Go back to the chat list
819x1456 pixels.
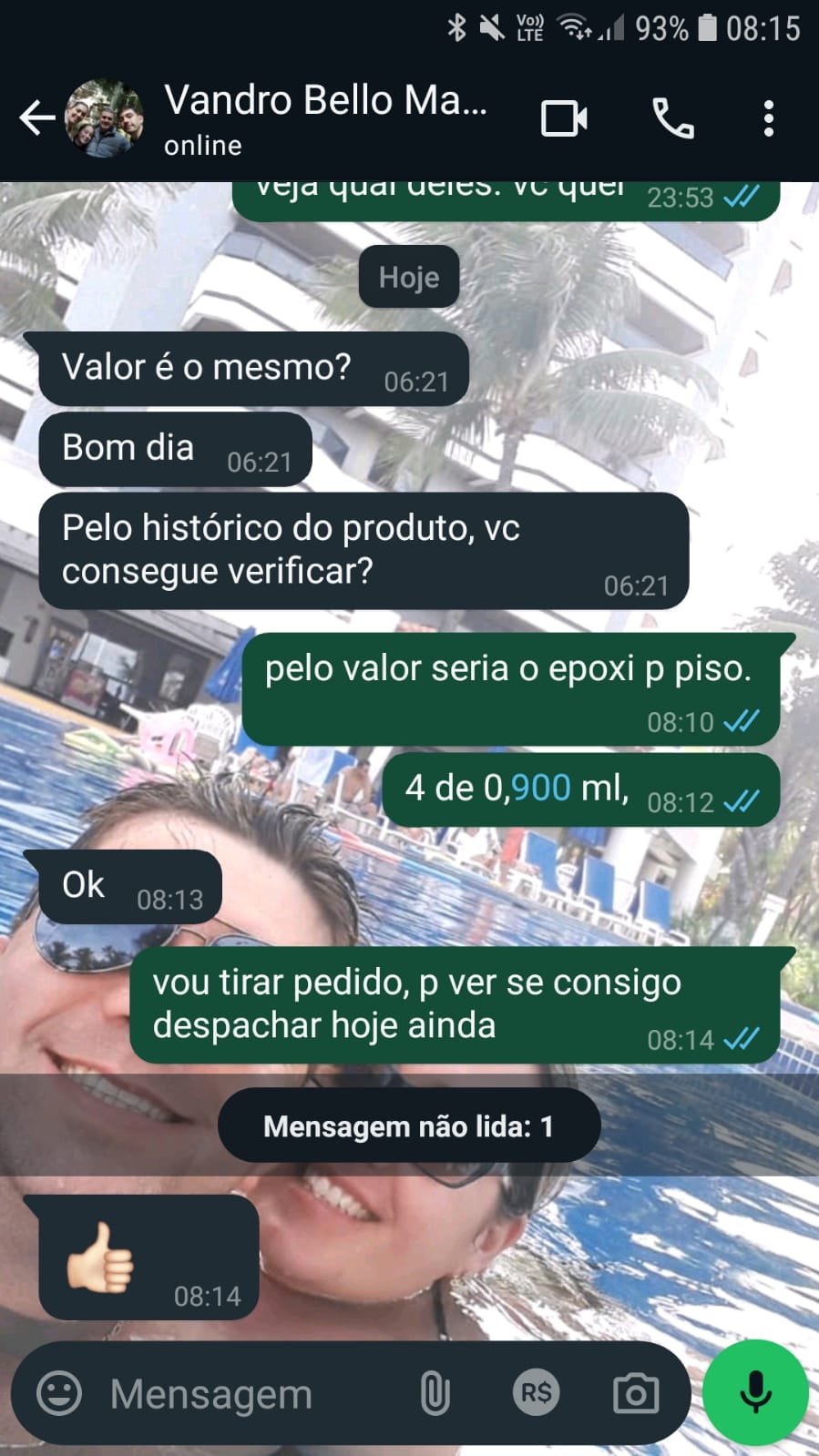(x=36, y=118)
